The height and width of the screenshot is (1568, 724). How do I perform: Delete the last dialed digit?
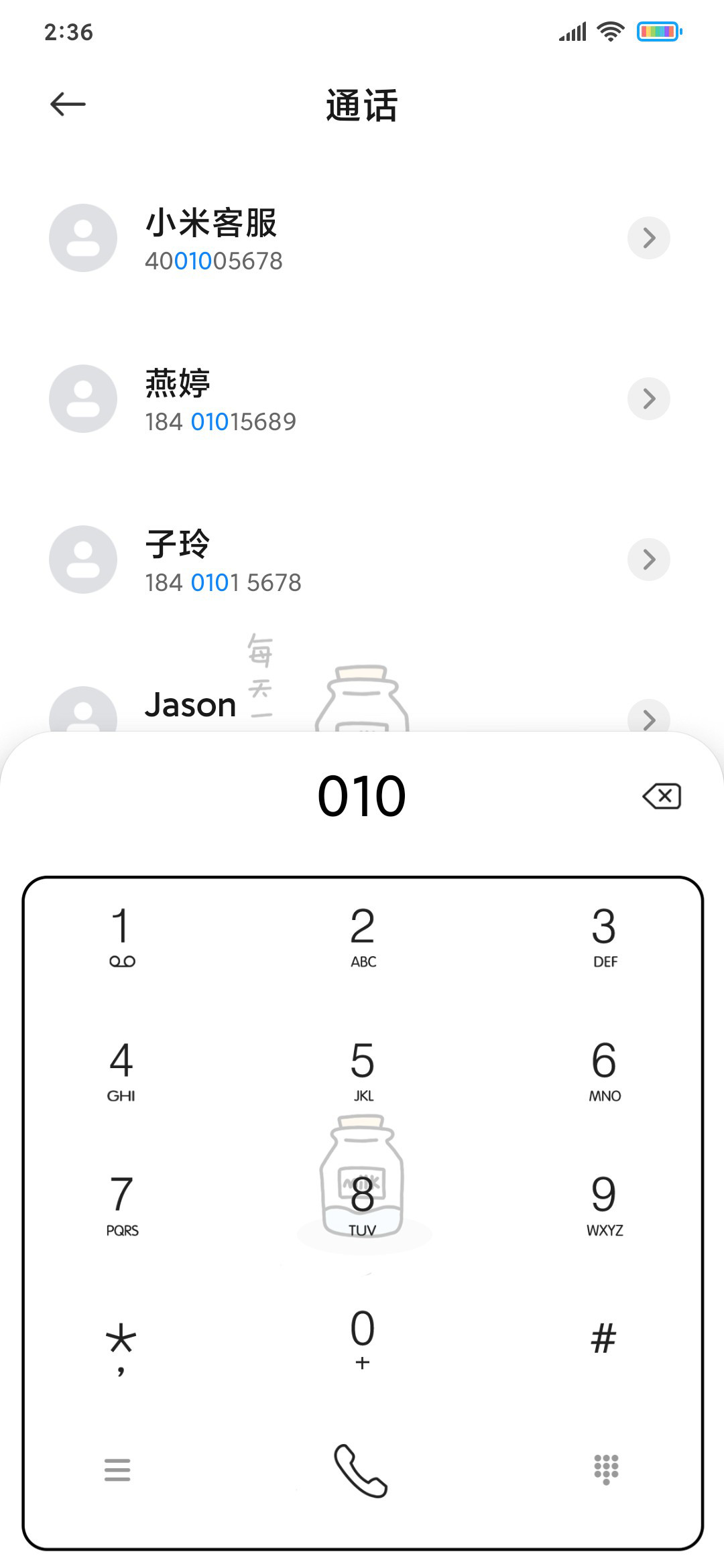[662, 796]
